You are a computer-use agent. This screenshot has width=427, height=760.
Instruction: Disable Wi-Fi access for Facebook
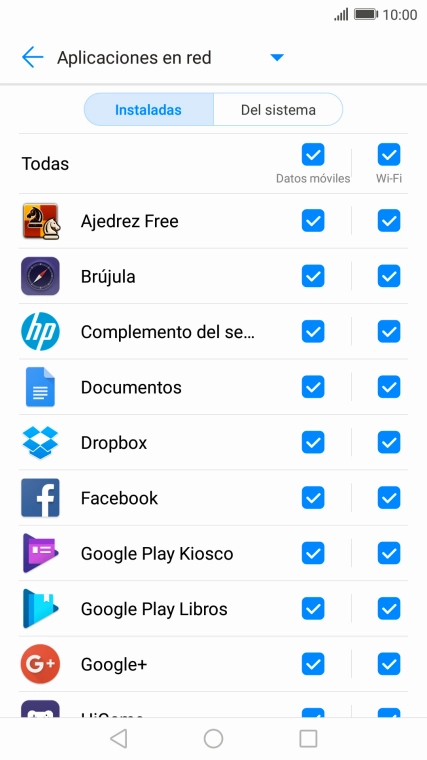[x=389, y=498]
